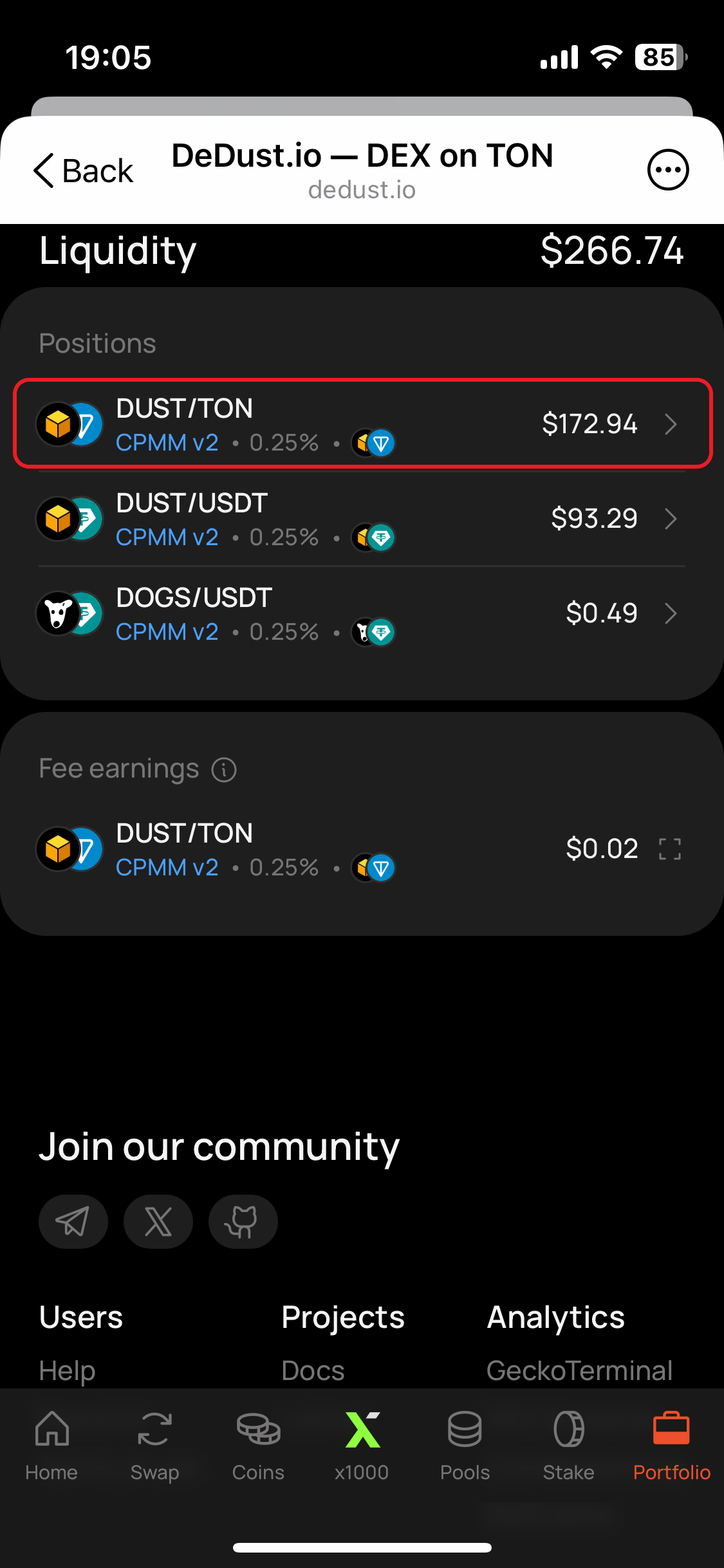724x1568 pixels.
Task: Open the GeckoTerminal analytics link
Action: [579, 1370]
